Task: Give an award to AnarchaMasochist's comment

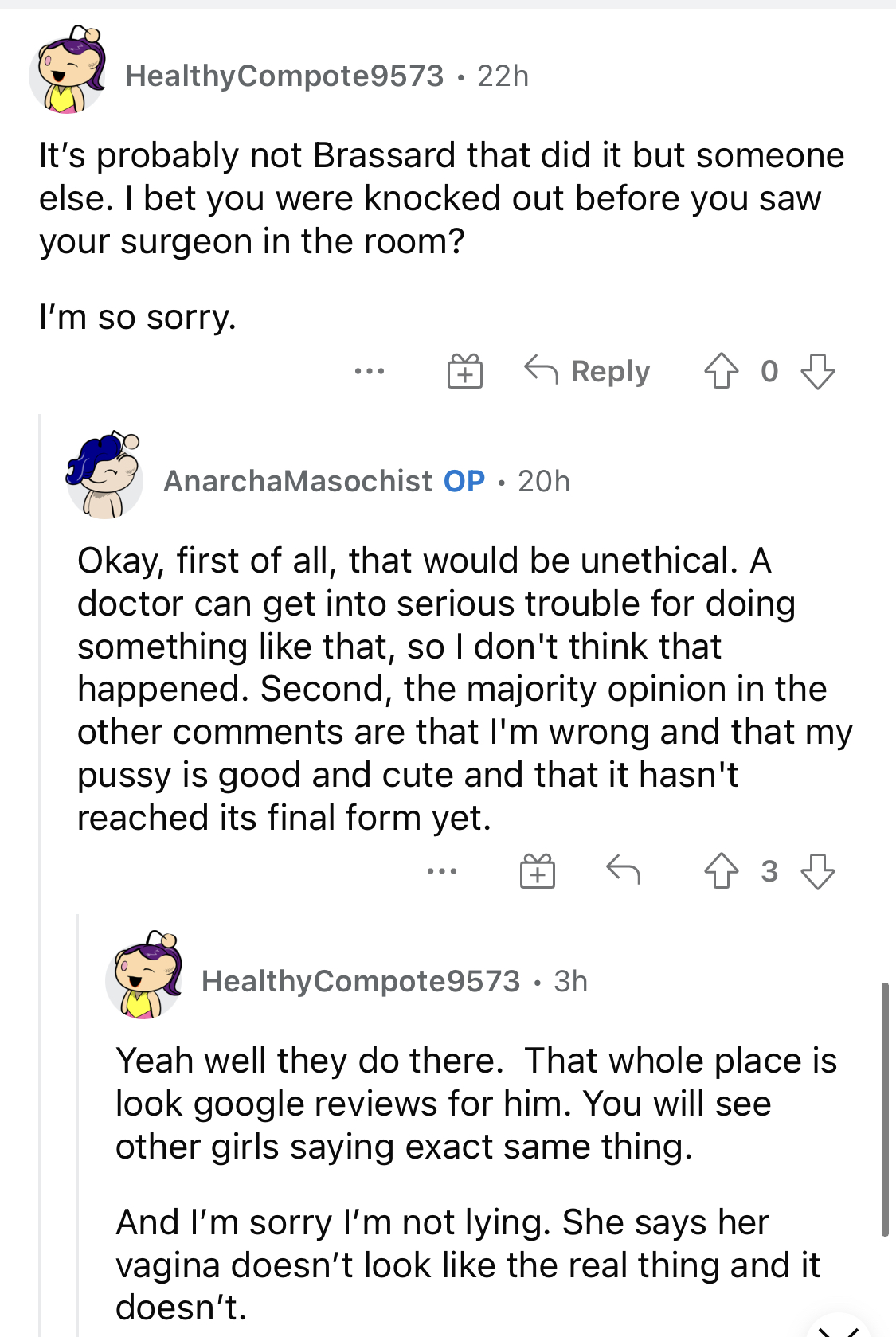Action: point(538,871)
